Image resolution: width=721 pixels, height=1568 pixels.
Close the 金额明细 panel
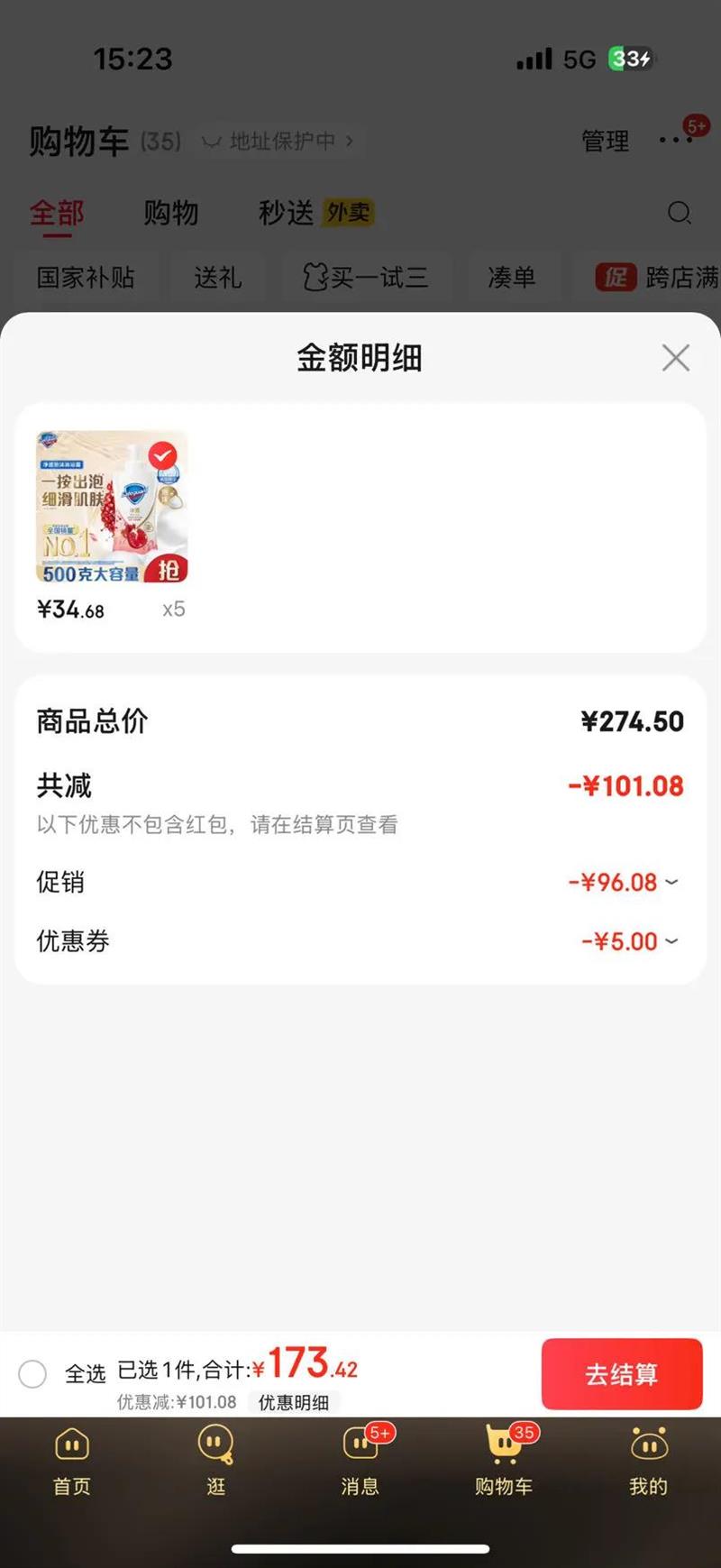(675, 358)
